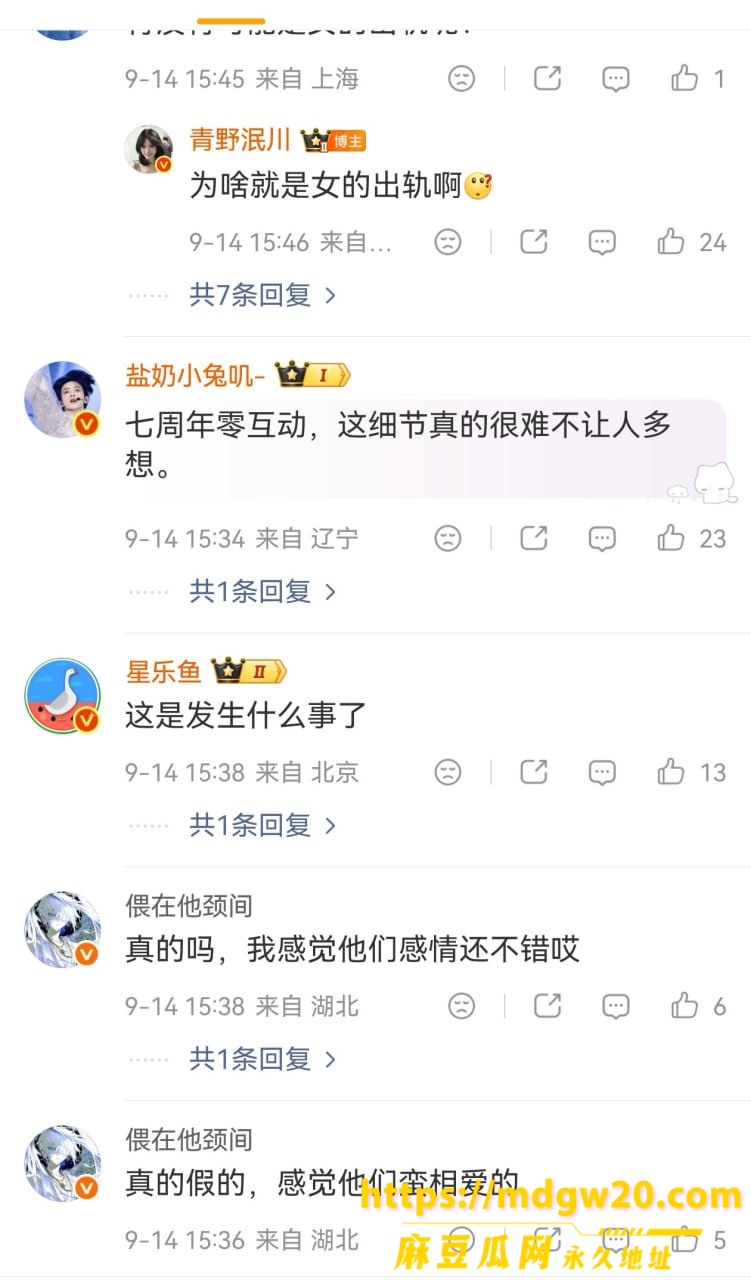Reply to 星乐鱼's comment
Viewport: 751px width, 1280px height.
click(x=602, y=772)
